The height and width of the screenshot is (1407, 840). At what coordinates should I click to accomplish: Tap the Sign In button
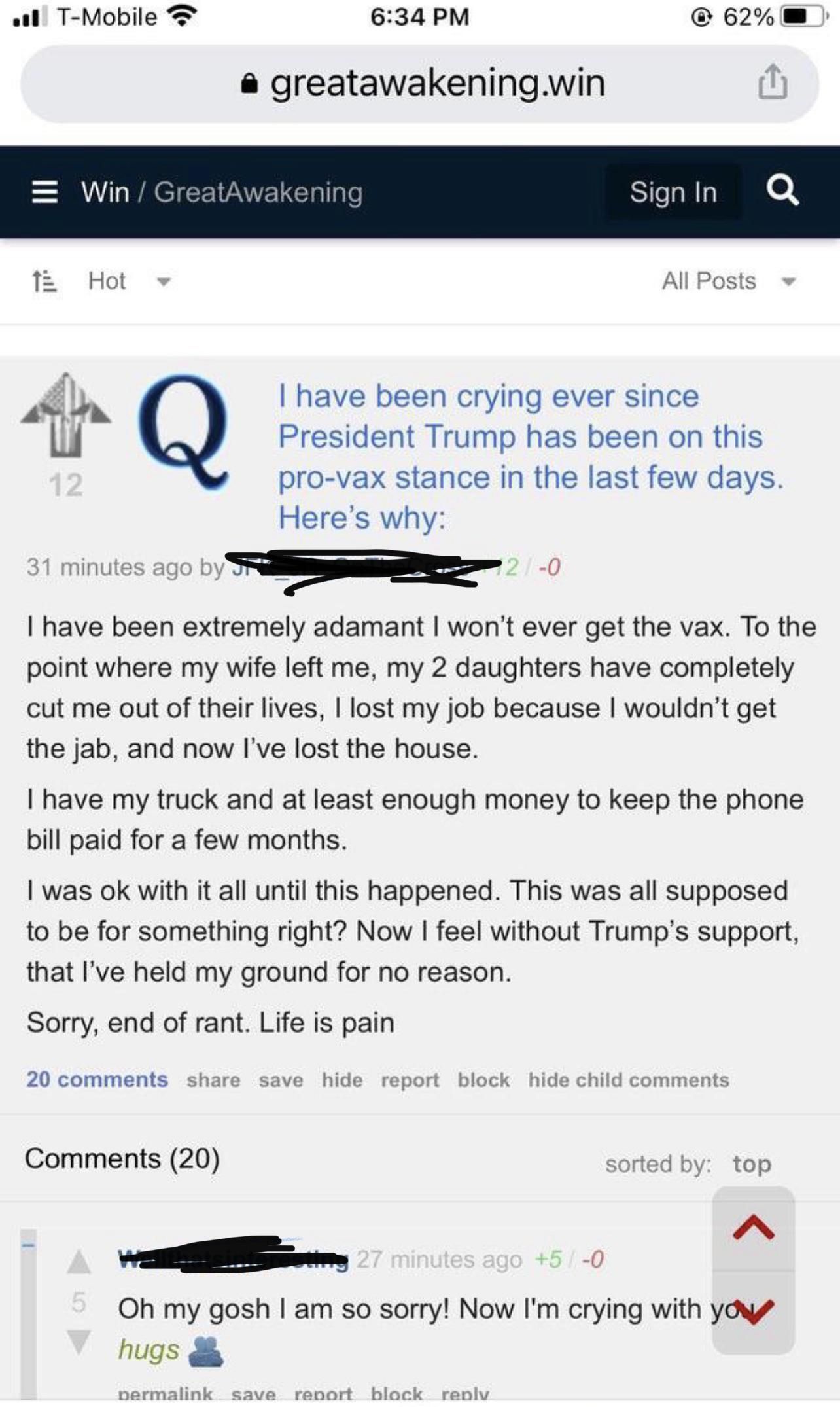673,192
